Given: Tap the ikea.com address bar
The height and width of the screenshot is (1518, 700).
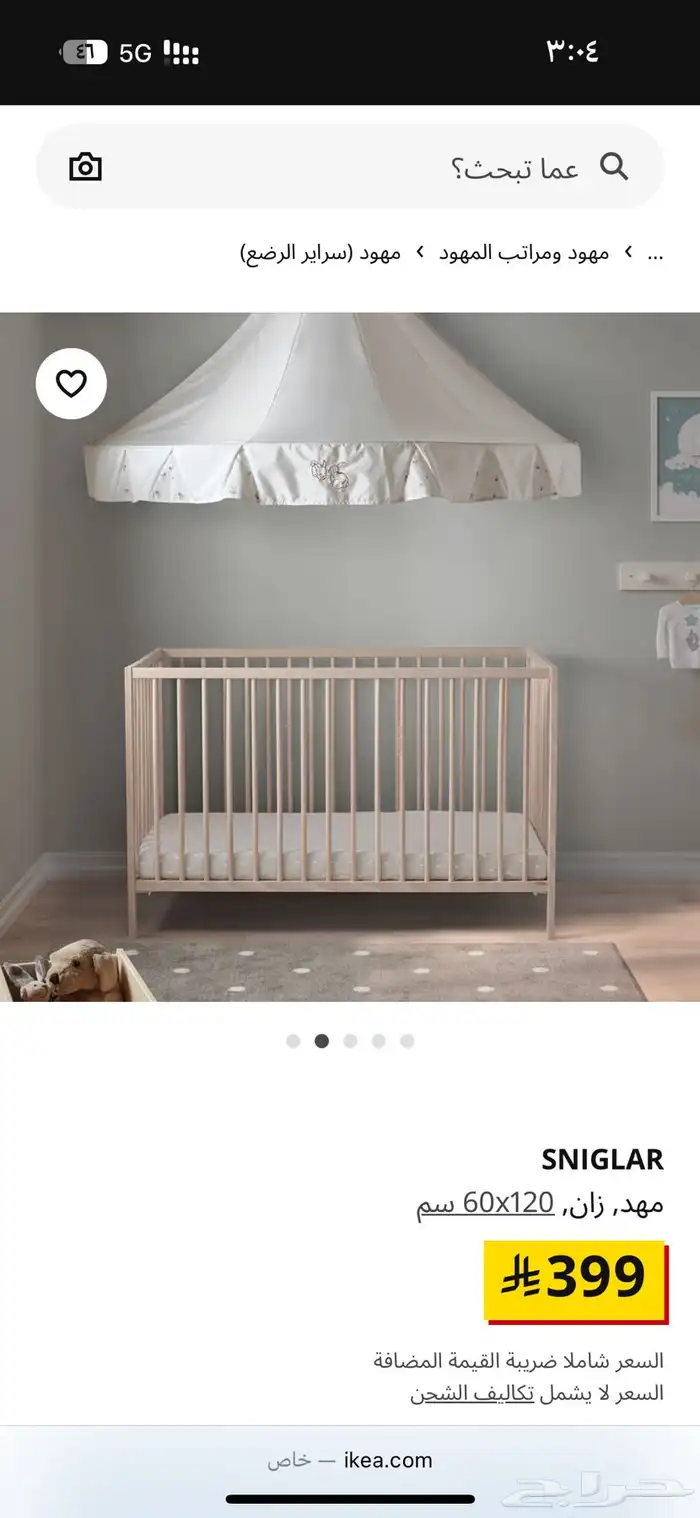Looking at the screenshot, I should pos(350,1460).
